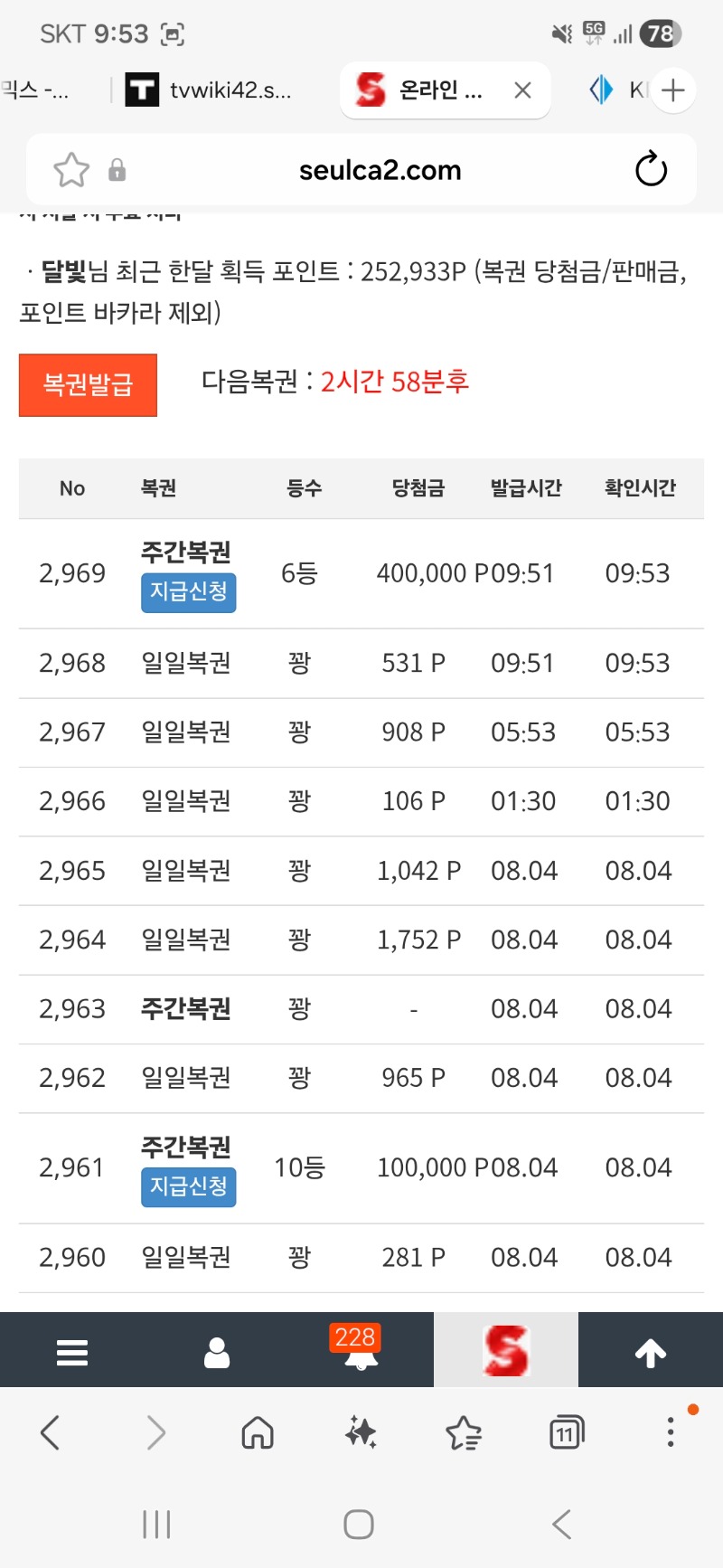Screen dimensions: 723x1568
Task: Tap the red S logo tab
Action: coord(506,1350)
